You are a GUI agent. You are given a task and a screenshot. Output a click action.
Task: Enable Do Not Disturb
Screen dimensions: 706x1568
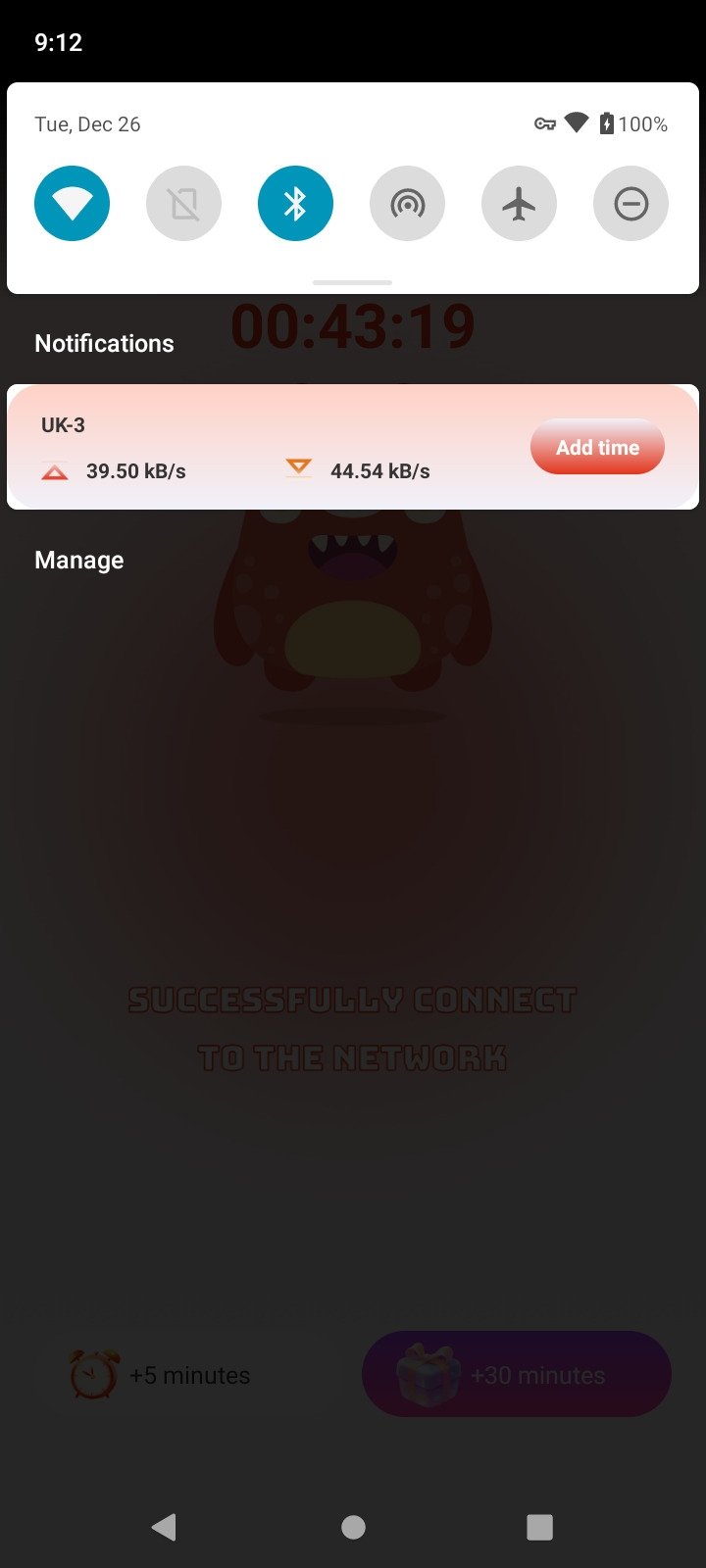coord(630,204)
